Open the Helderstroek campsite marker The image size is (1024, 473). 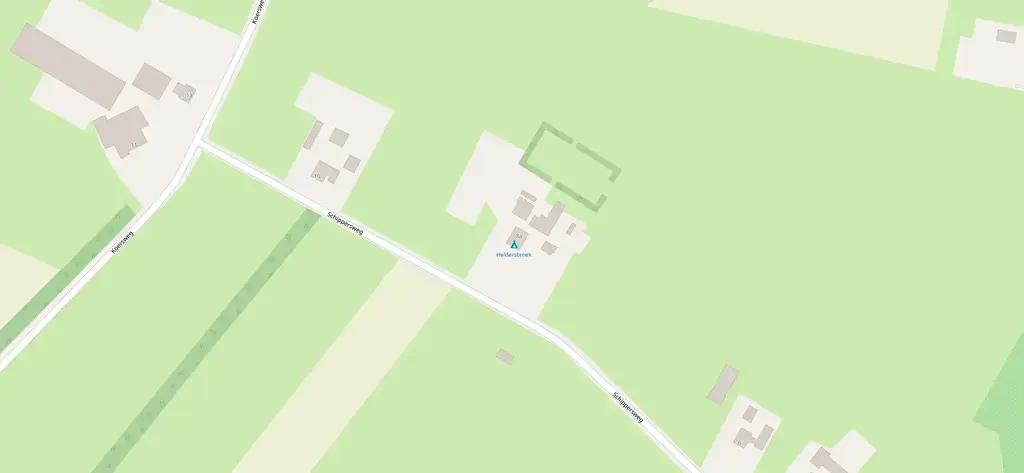pyautogui.click(x=514, y=244)
